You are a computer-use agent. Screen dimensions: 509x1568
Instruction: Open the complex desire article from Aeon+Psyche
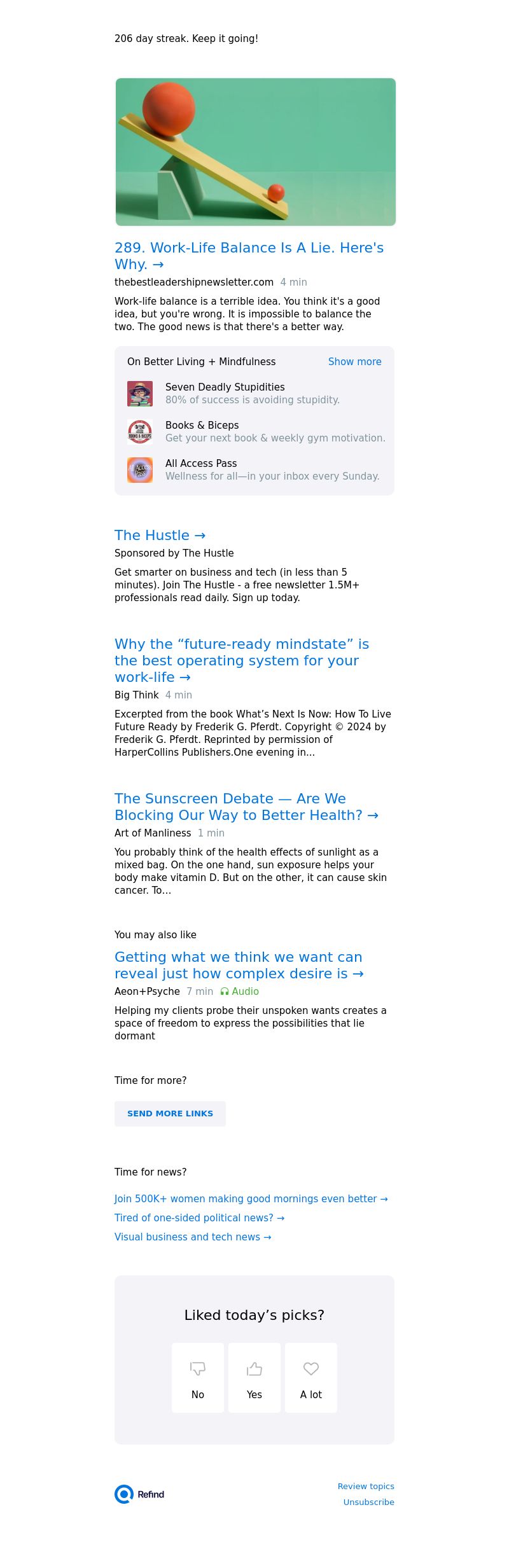pyautogui.click(x=239, y=965)
